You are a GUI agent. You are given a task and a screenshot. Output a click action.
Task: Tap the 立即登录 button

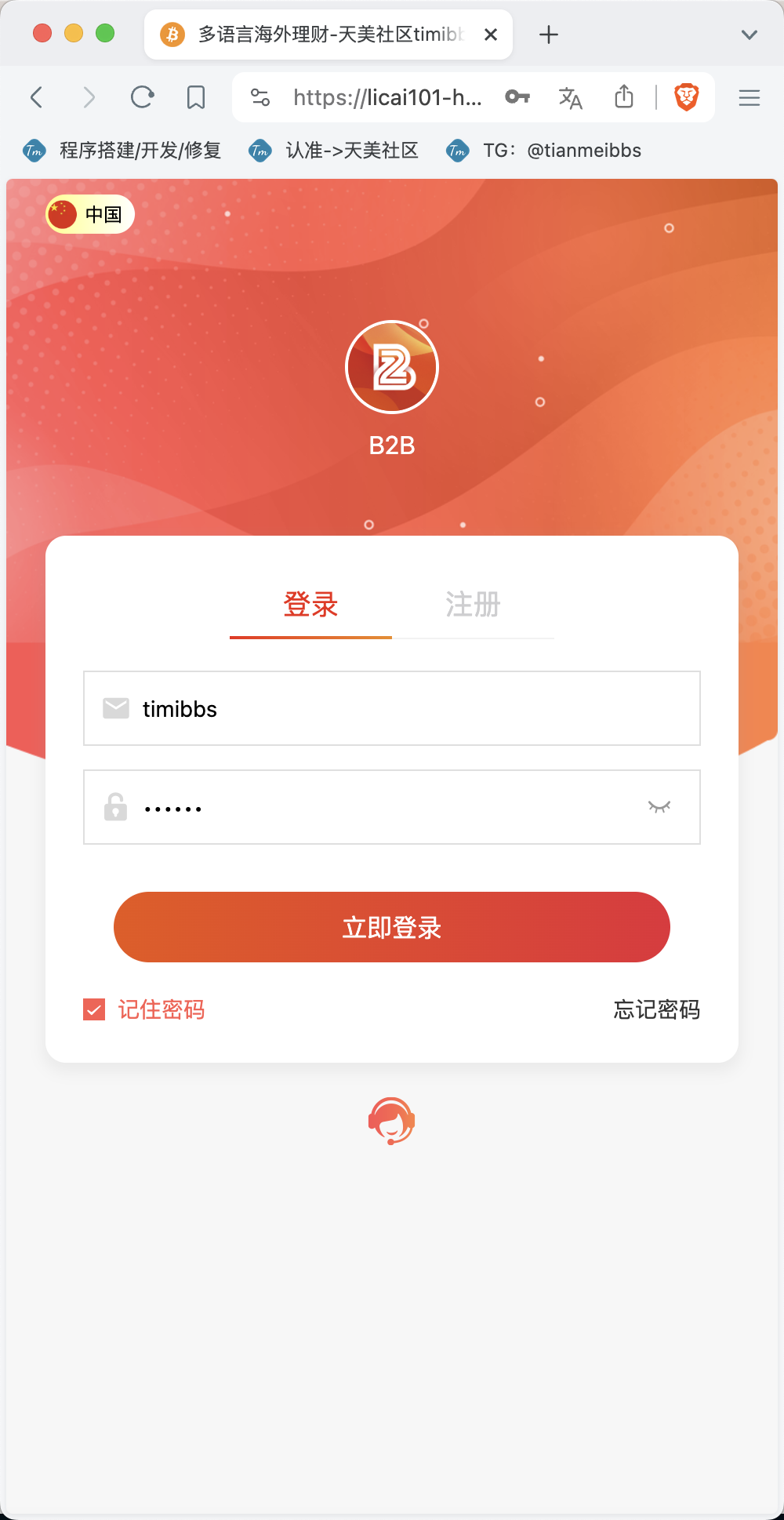[x=392, y=927]
